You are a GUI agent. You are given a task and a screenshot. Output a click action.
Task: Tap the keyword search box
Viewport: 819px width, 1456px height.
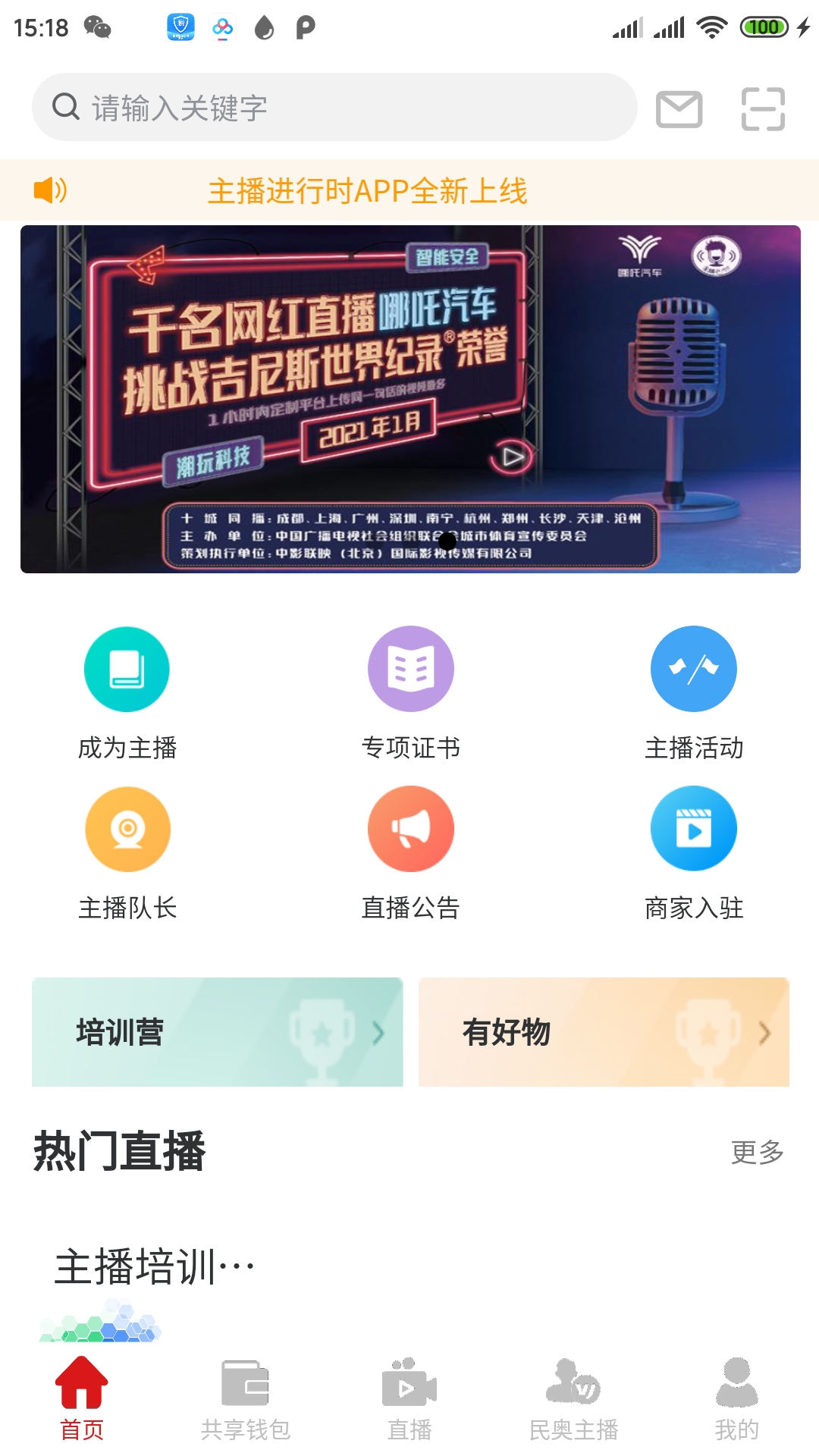334,107
